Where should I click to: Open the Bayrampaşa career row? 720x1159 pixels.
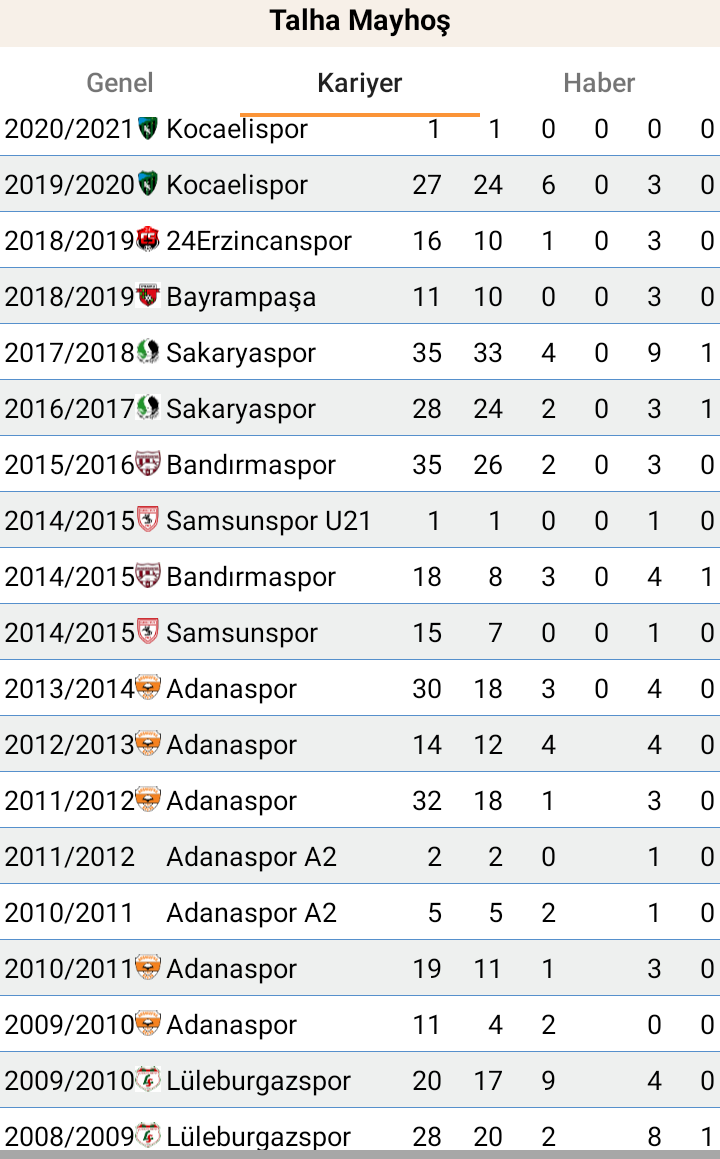pyautogui.click(x=360, y=296)
